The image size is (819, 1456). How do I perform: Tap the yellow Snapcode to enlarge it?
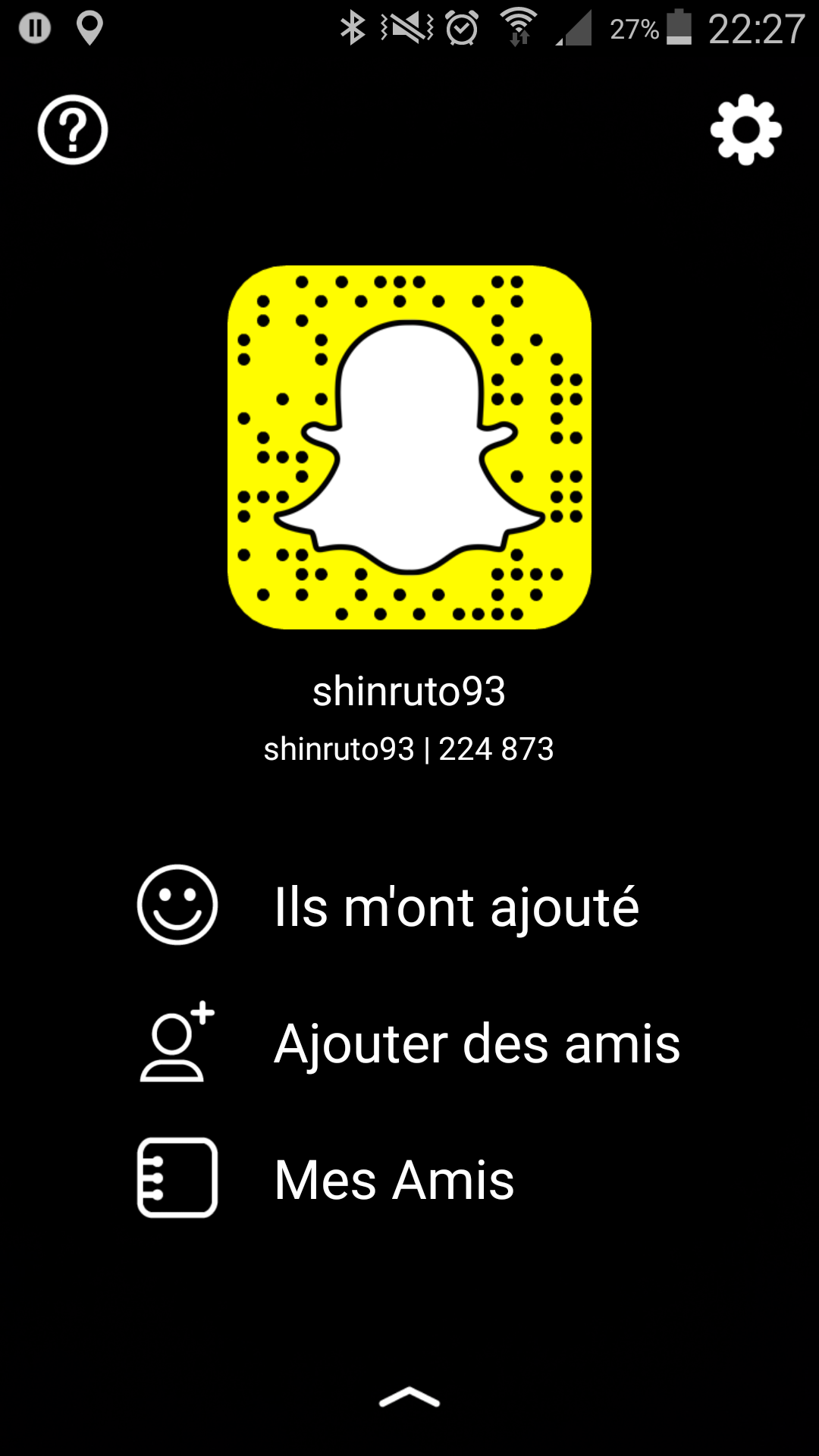click(x=409, y=447)
